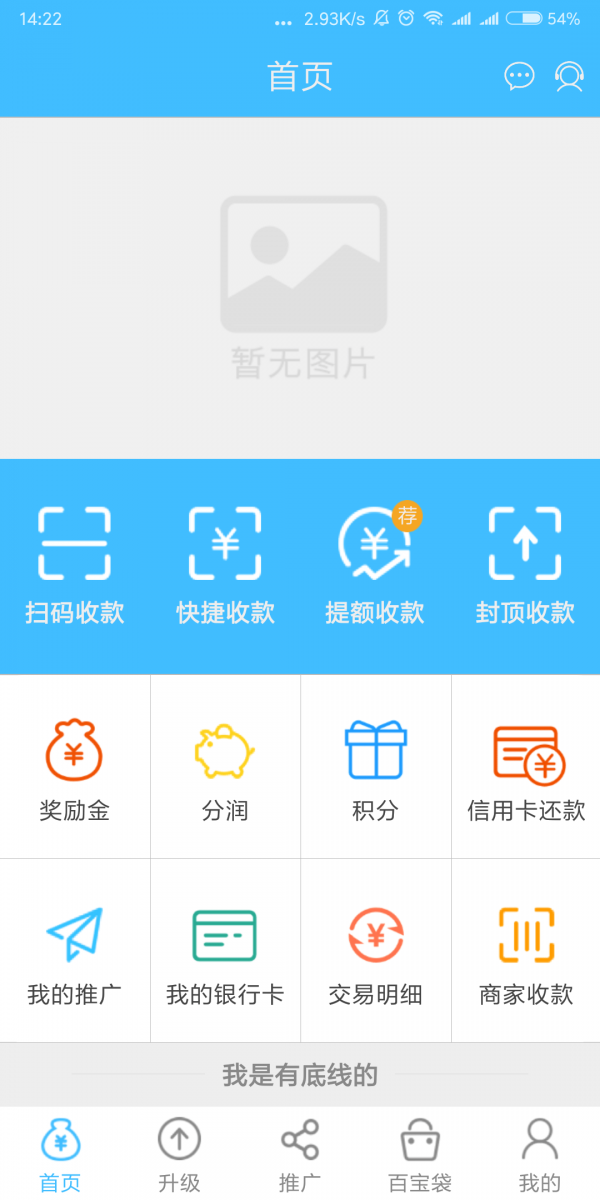Open 我的银行卡 bank cards
Screen dimensions: 600x1200
point(225,951)
